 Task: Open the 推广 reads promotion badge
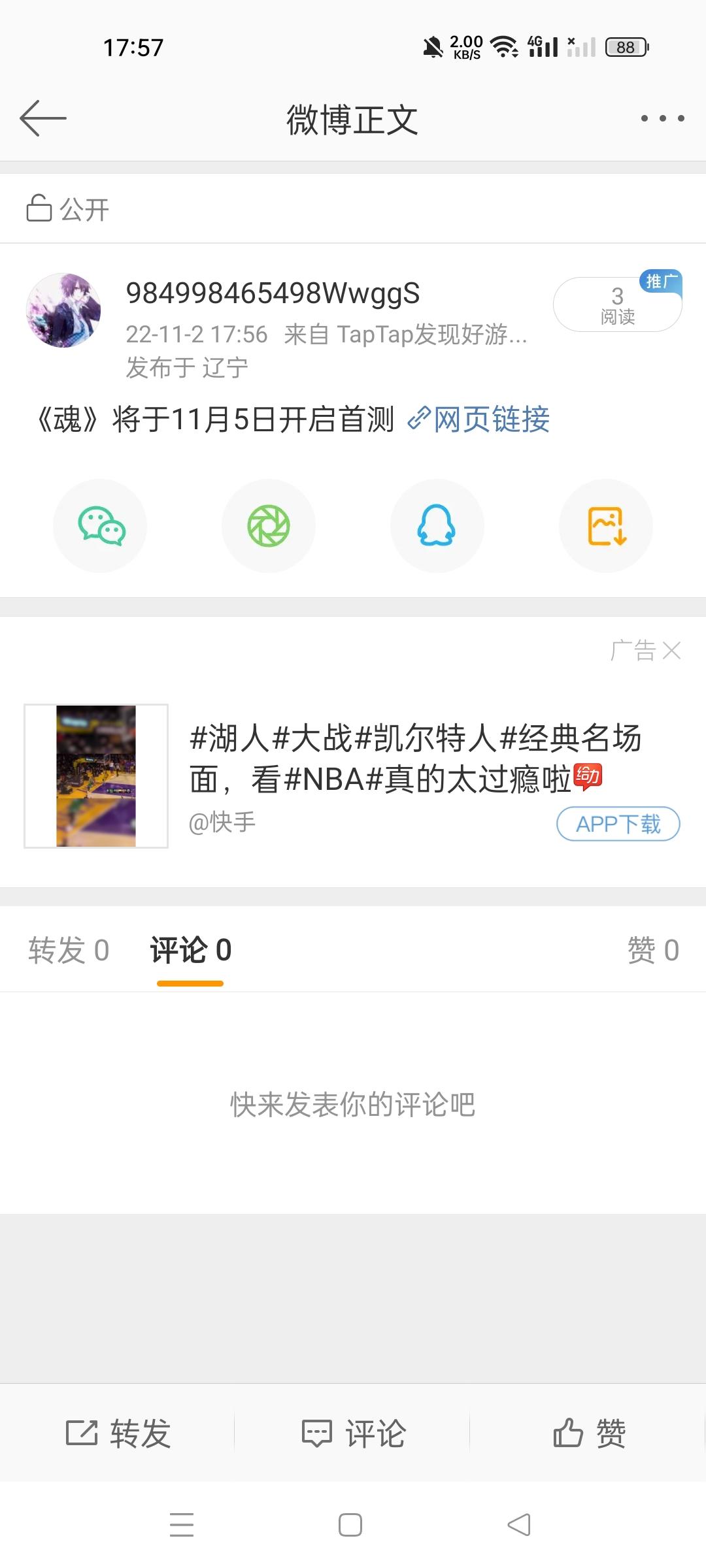tap(618, 304)
